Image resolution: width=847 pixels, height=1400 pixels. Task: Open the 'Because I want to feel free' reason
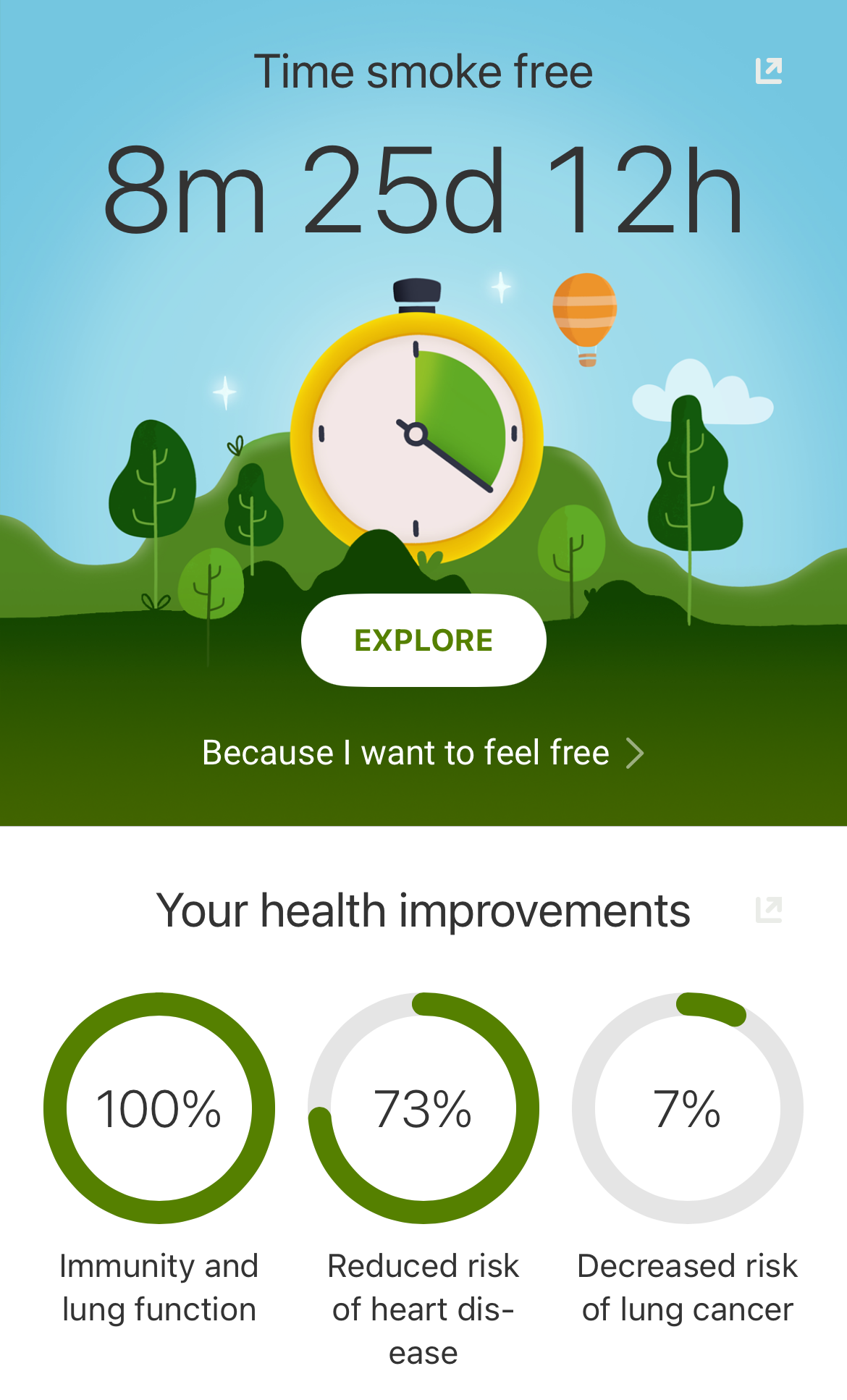(423, 753)
